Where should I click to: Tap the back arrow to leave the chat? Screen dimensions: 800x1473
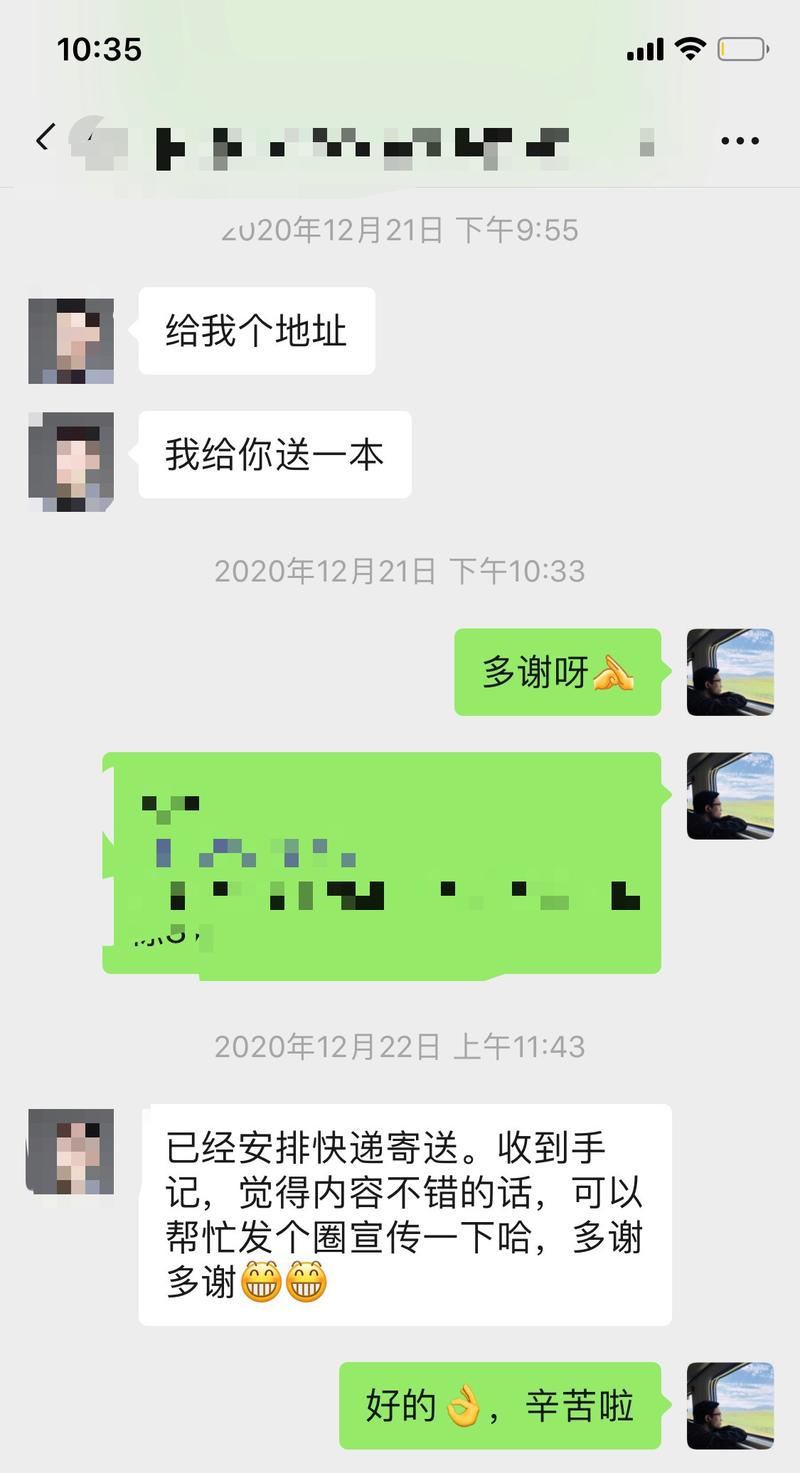pyautogui.click(x=42, y=139)
